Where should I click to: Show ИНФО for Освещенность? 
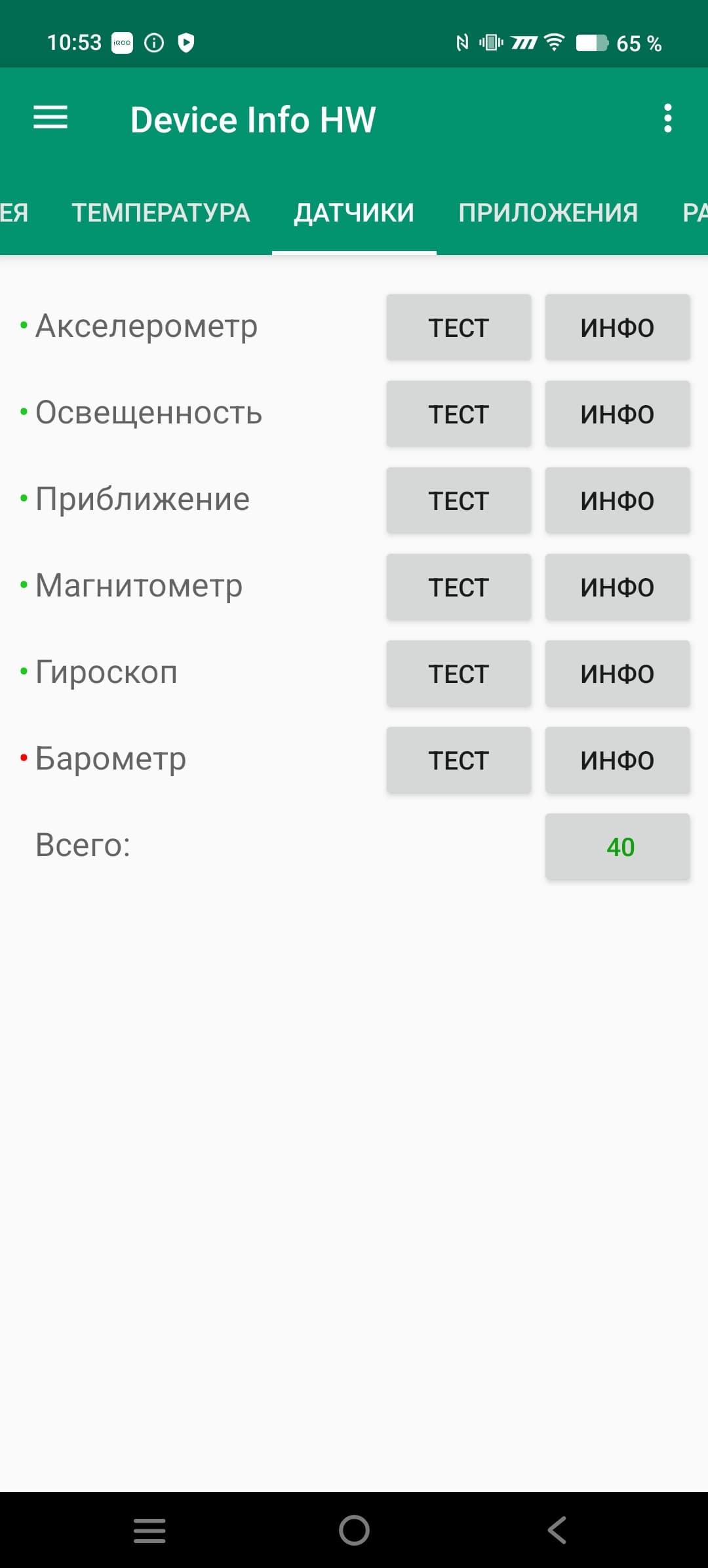coord(617,414)
